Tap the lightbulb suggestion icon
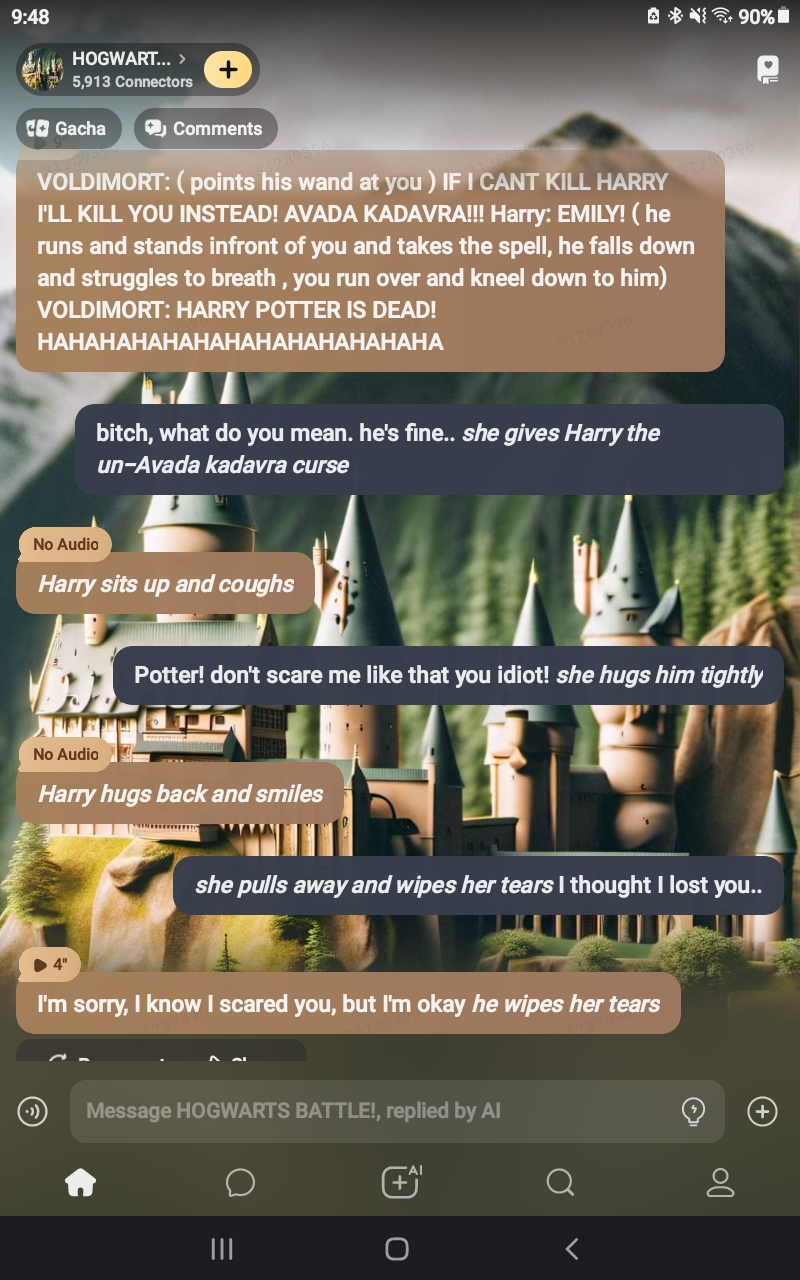Viewport: 800px width, 1280px height. 692,1111
